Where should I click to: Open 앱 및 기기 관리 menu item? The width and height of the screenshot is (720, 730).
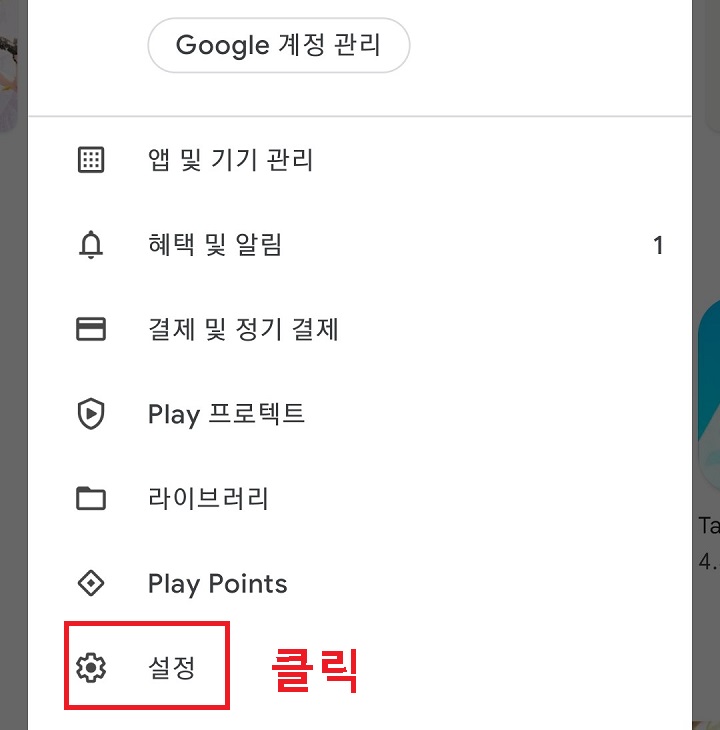point(230,159)
